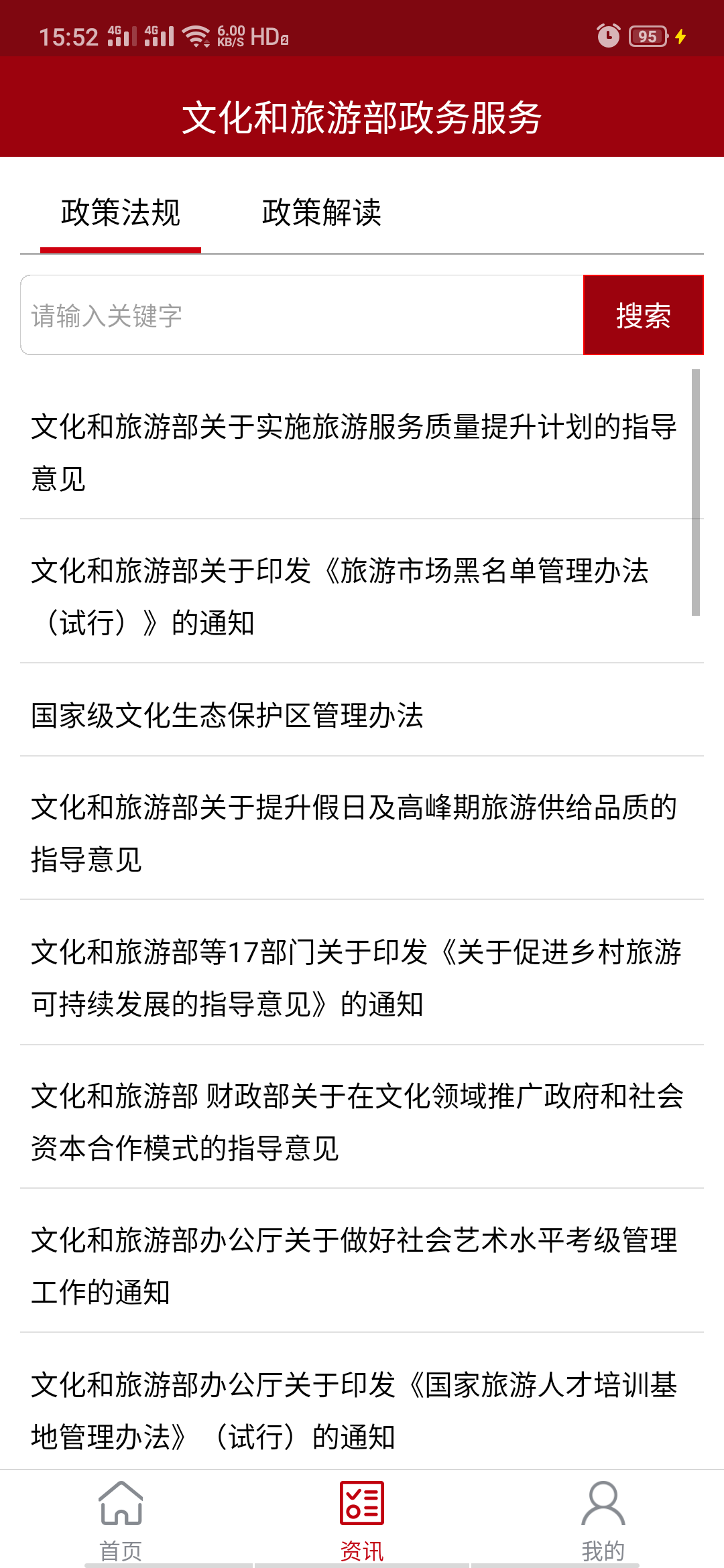Screen dimensions: 724x1568
Task: Click the 搜索 search button
Action: [644, 315]
